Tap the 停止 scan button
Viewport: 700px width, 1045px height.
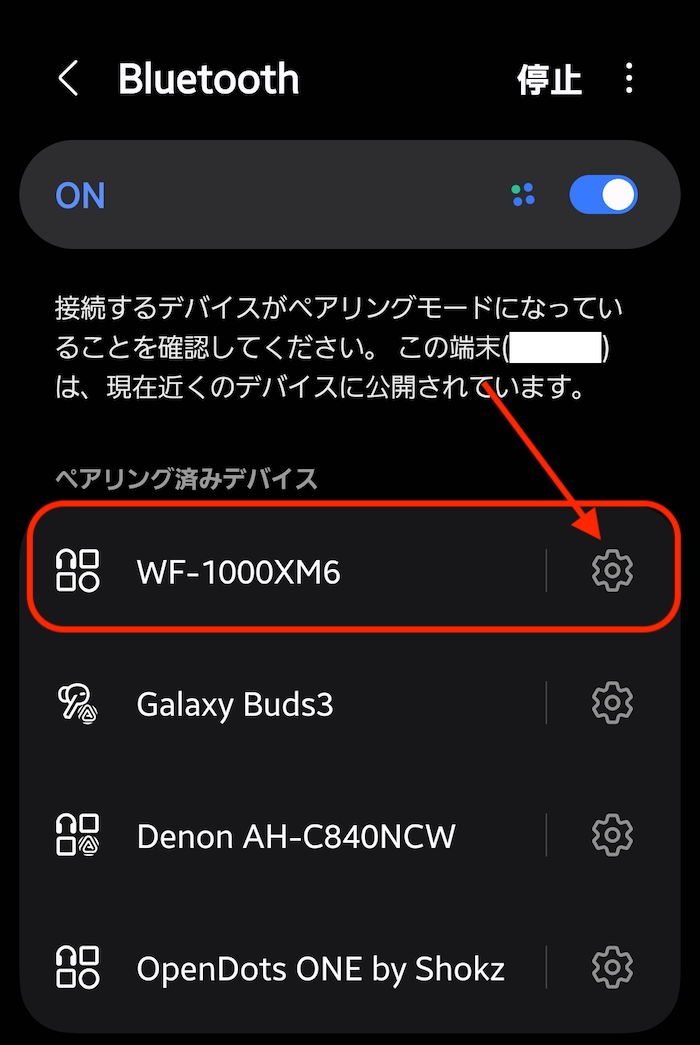(549, 80)
